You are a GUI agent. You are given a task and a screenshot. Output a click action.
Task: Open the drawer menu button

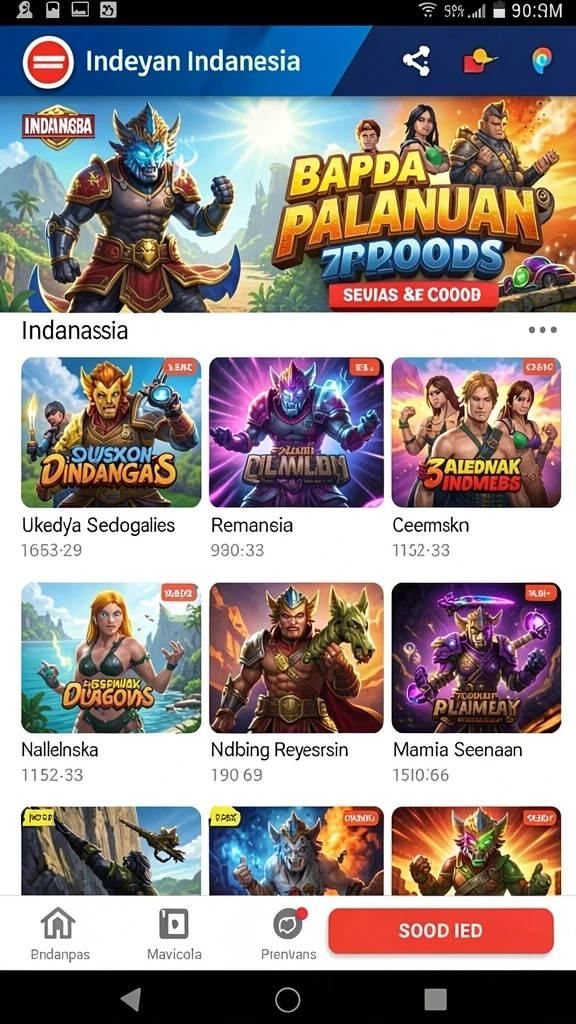[48, 62]
